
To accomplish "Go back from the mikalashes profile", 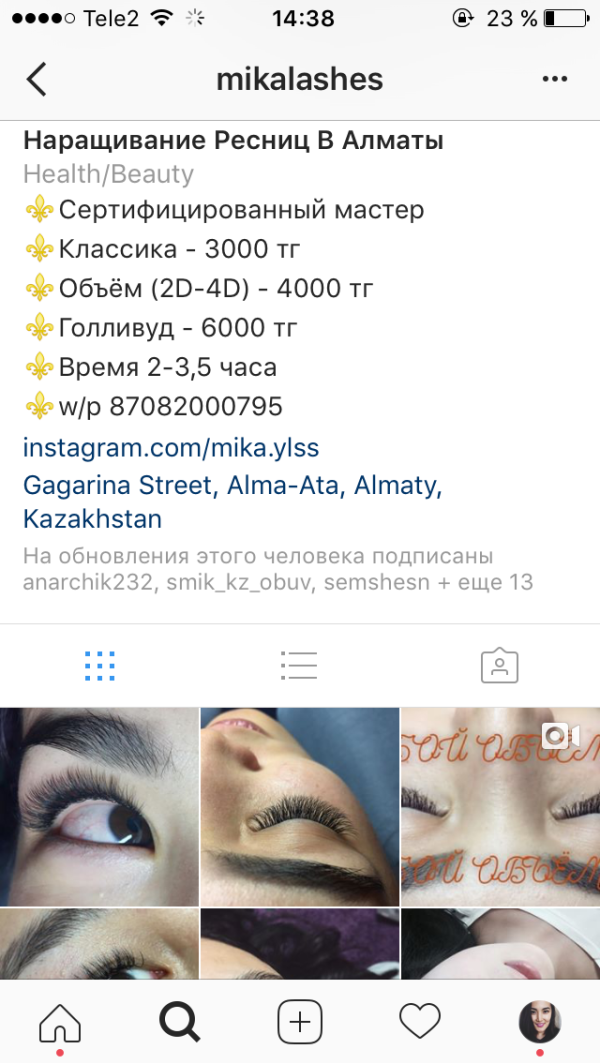I will (x=37, y=79).
